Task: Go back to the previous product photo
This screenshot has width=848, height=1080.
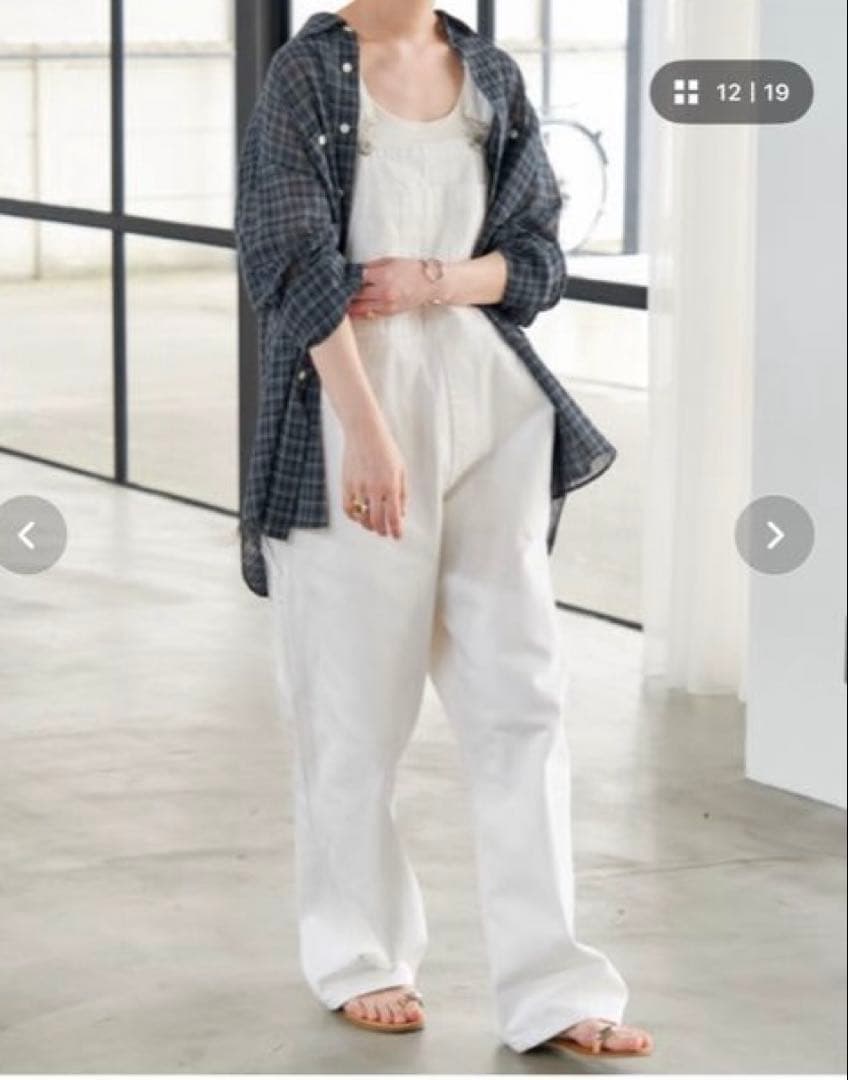Action: coord(28,535)
